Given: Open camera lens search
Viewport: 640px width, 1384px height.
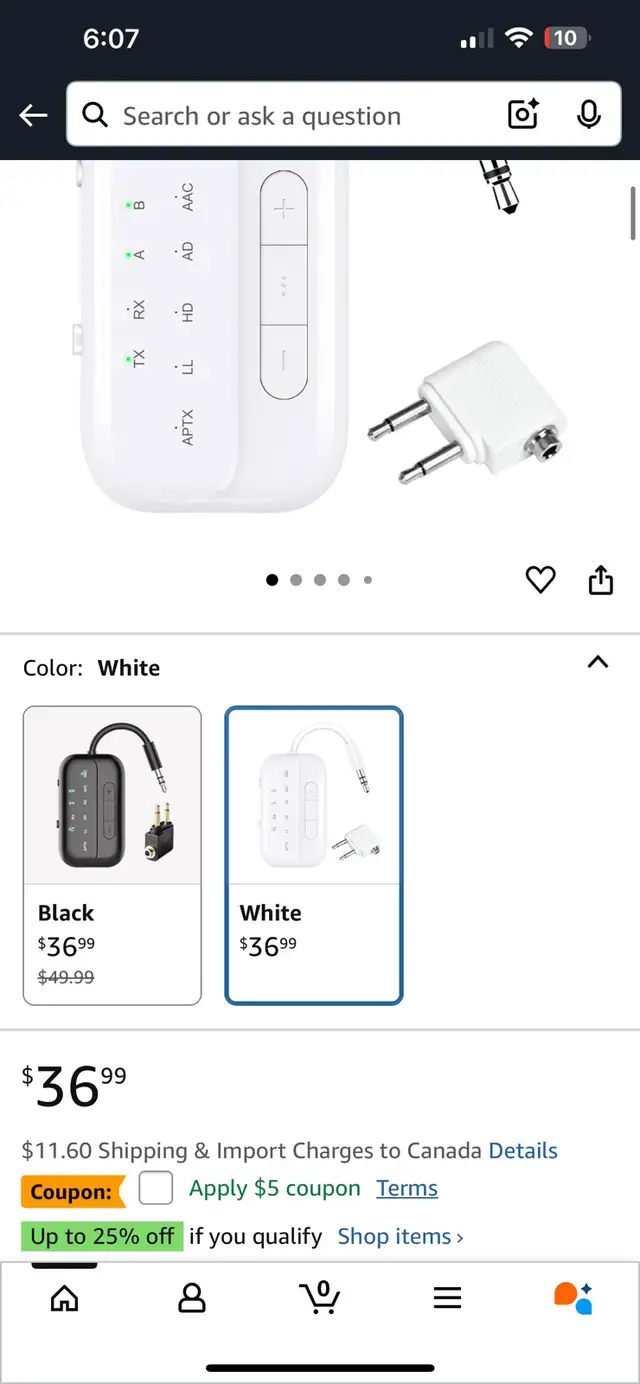Looking at the screenshot, I should tap(523, 116).
